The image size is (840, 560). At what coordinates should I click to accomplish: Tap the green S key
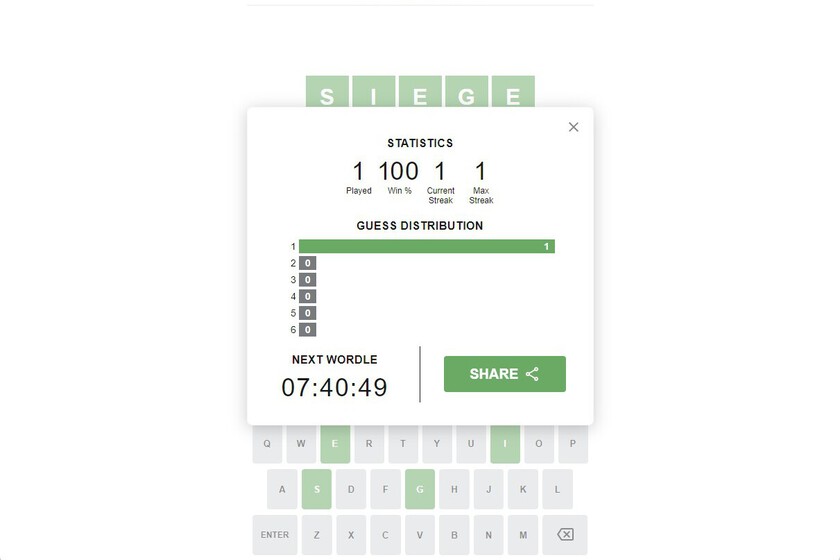coord(317,490)
